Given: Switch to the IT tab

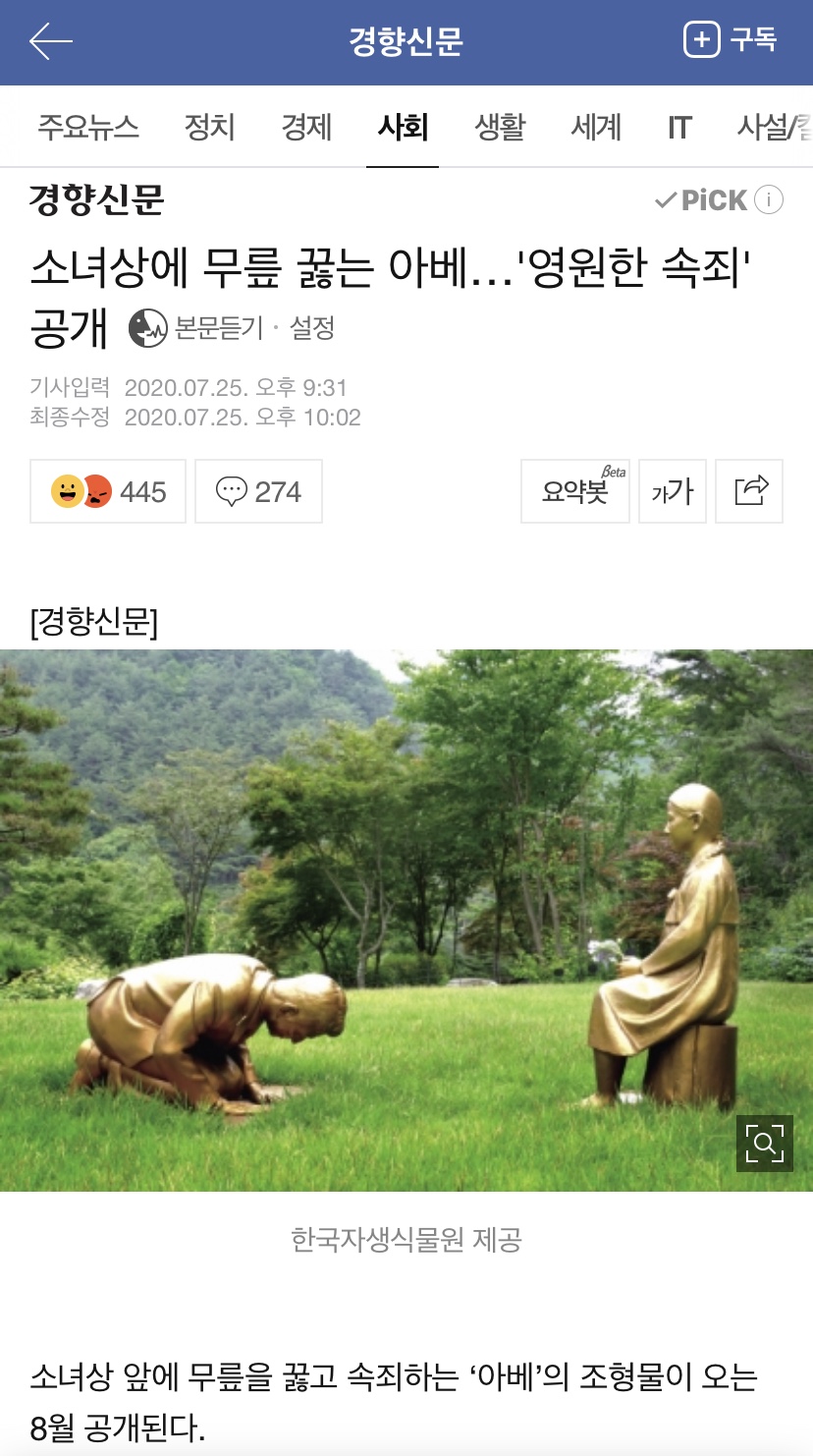Looking at the screenshot, I should pyautogui.click(x=679, y=127).
